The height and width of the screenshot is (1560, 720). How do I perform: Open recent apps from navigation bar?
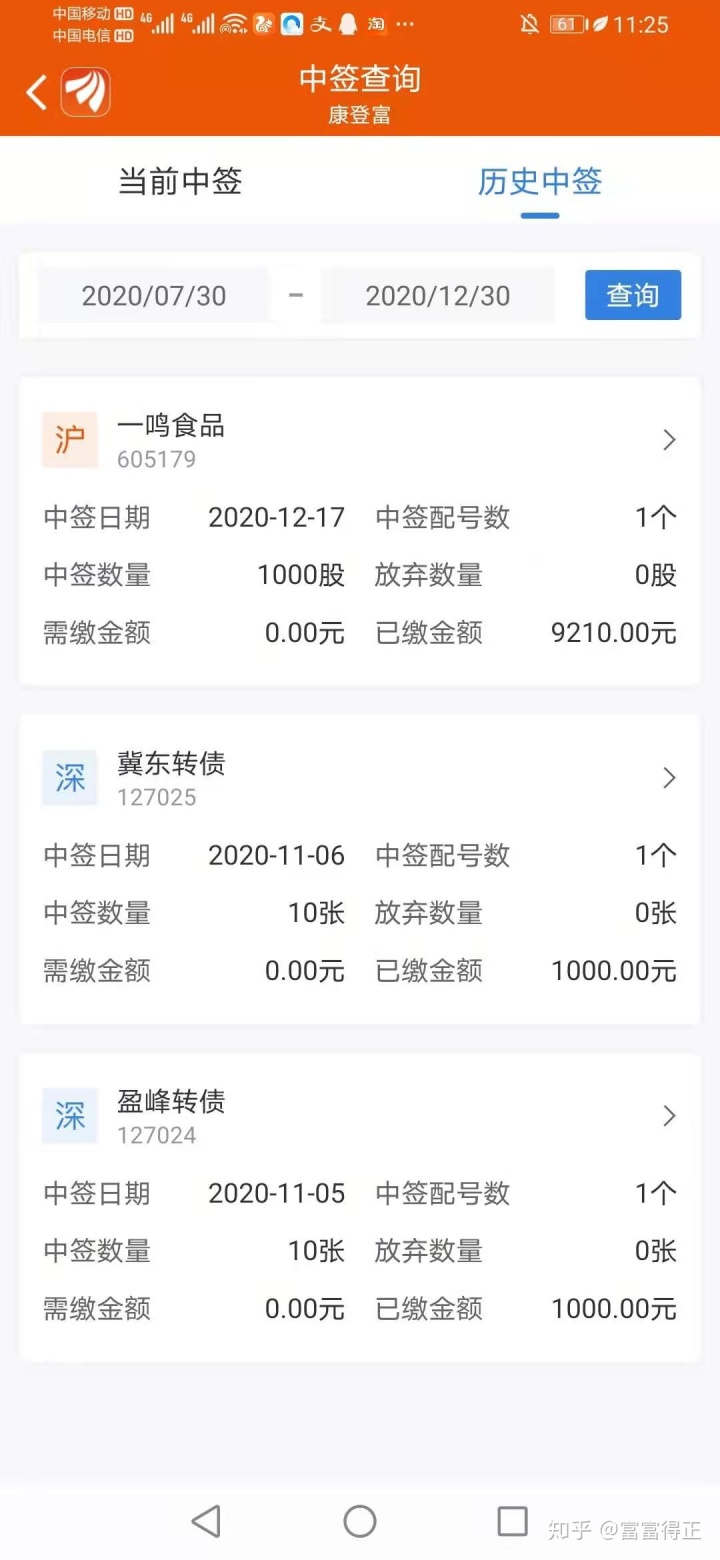(x=512, y=1521)
